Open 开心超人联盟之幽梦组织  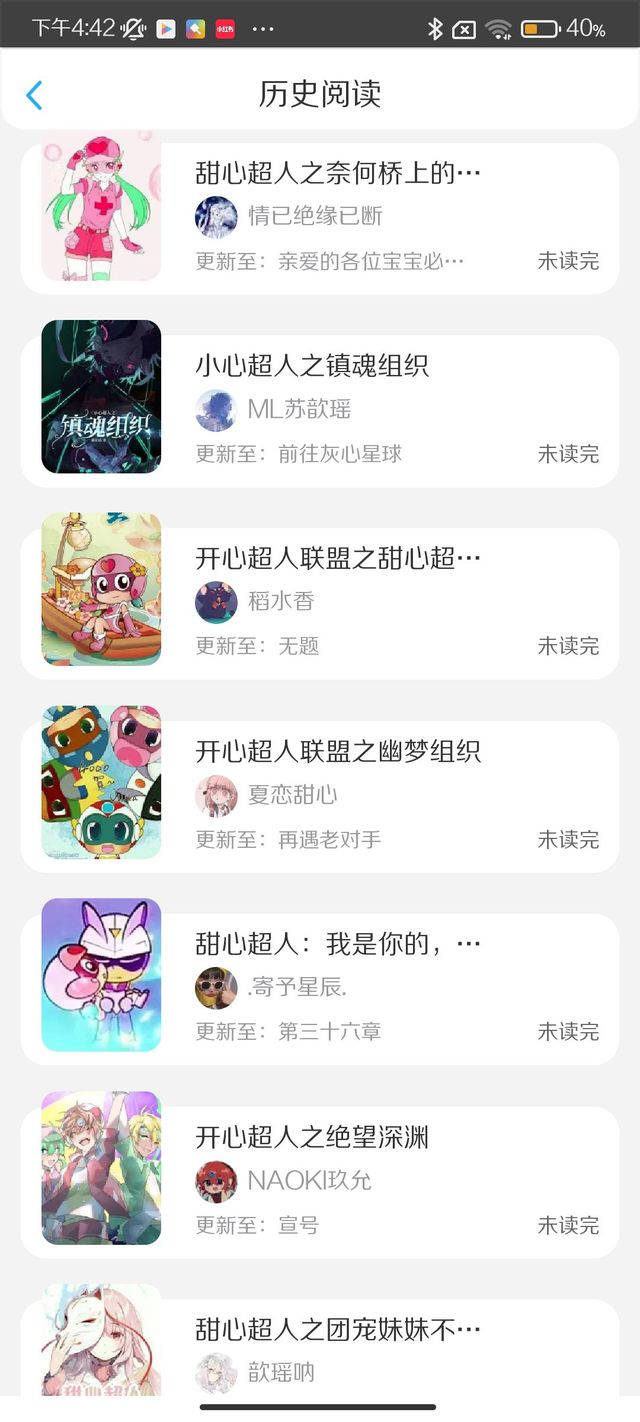coord(320,796)
